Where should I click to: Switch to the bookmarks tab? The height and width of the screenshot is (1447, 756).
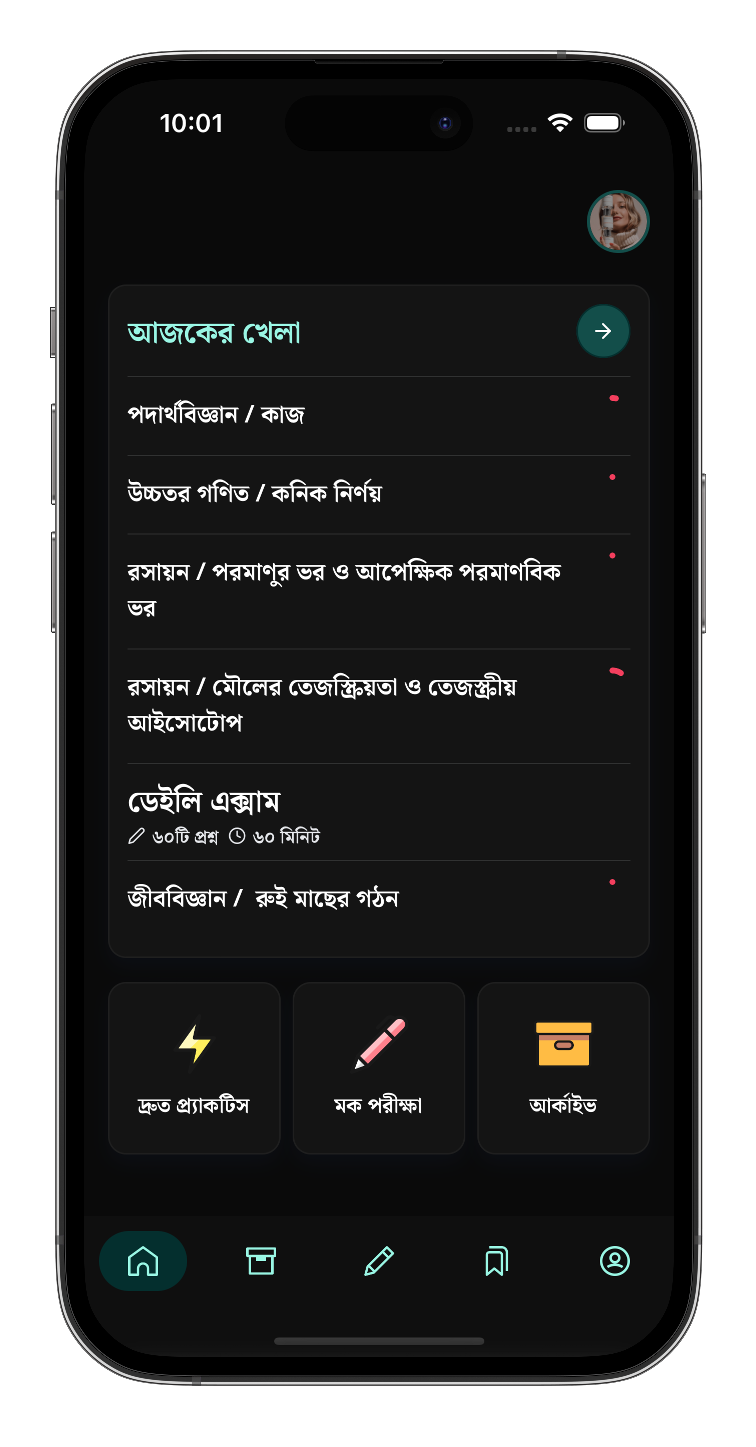click(x=496, y=1261)
